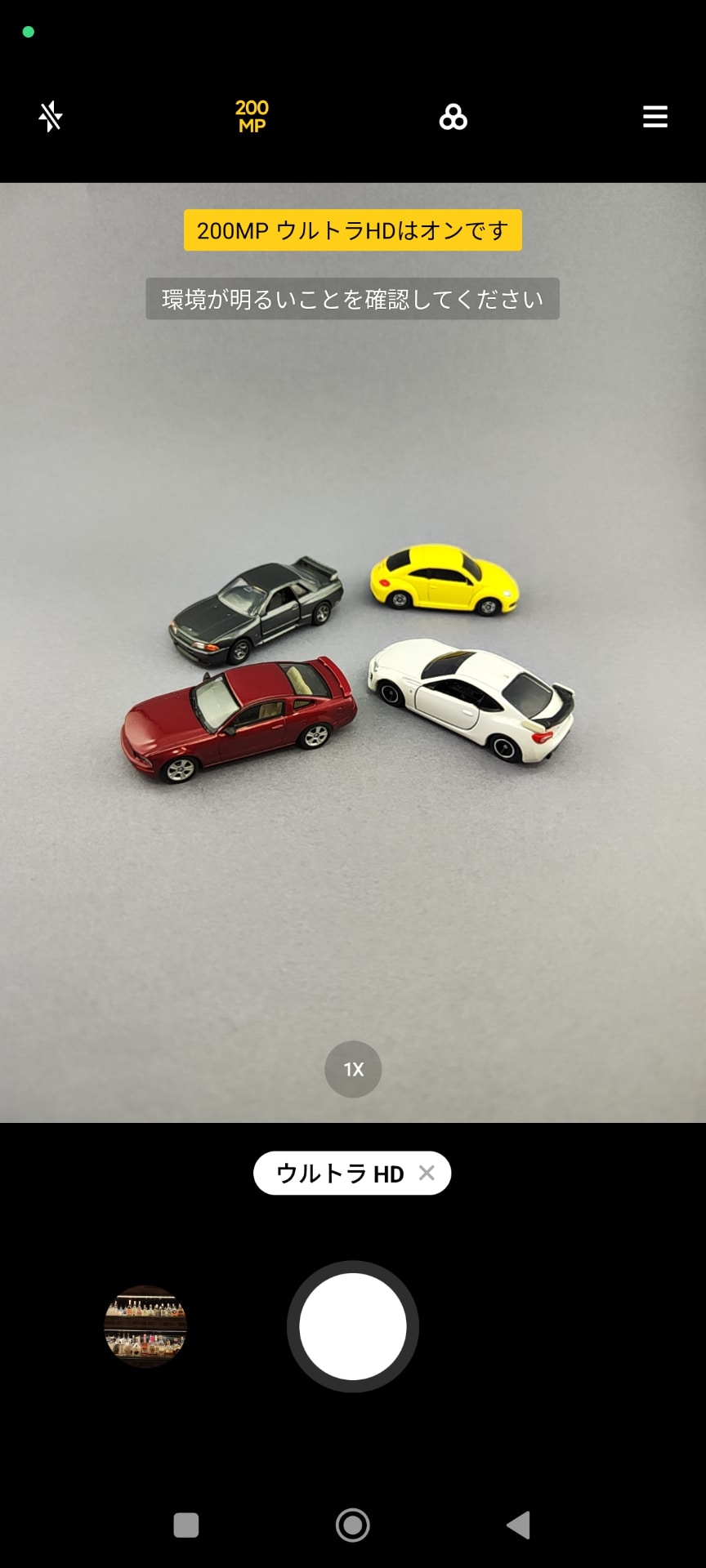Close the ウルトラ HD mode chip
Viewport: 706px width, 1568px height.
(x=427, y=1174)
